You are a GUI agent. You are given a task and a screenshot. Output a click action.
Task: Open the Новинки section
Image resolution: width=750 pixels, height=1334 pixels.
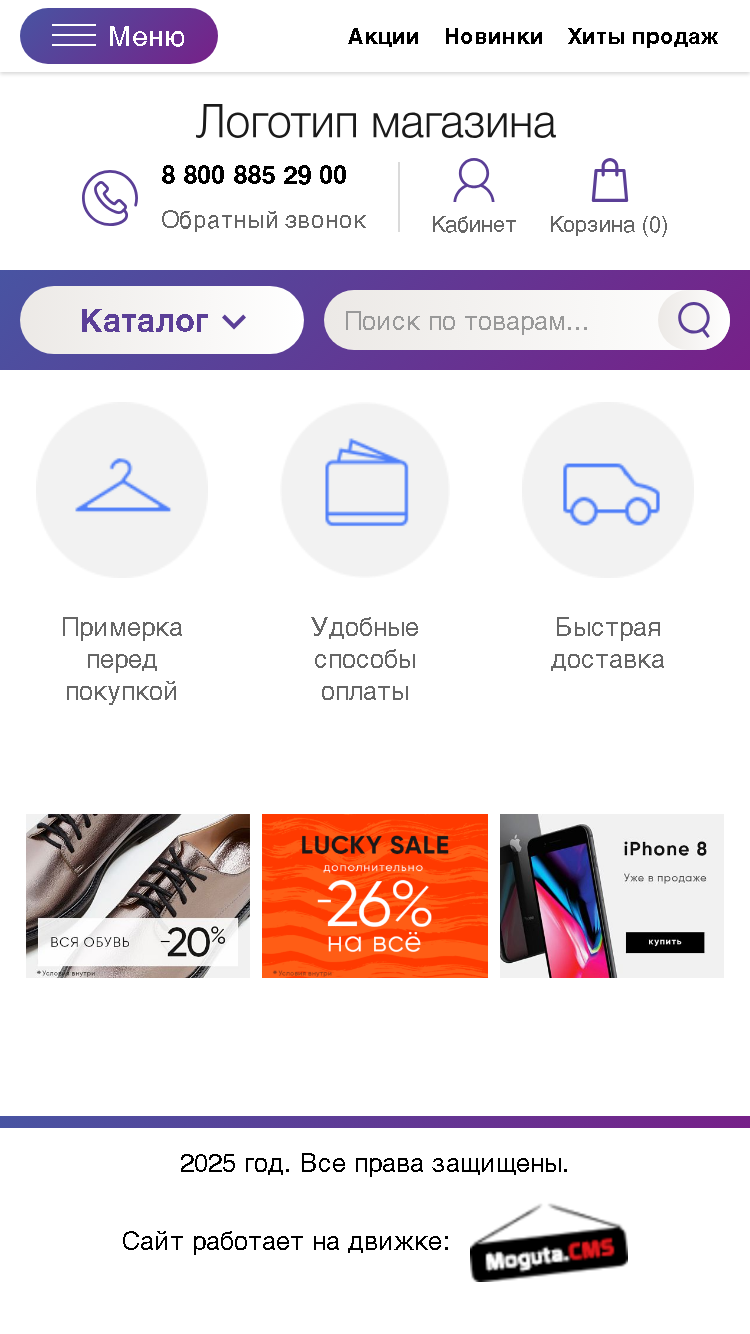click(x=494, y=37)
